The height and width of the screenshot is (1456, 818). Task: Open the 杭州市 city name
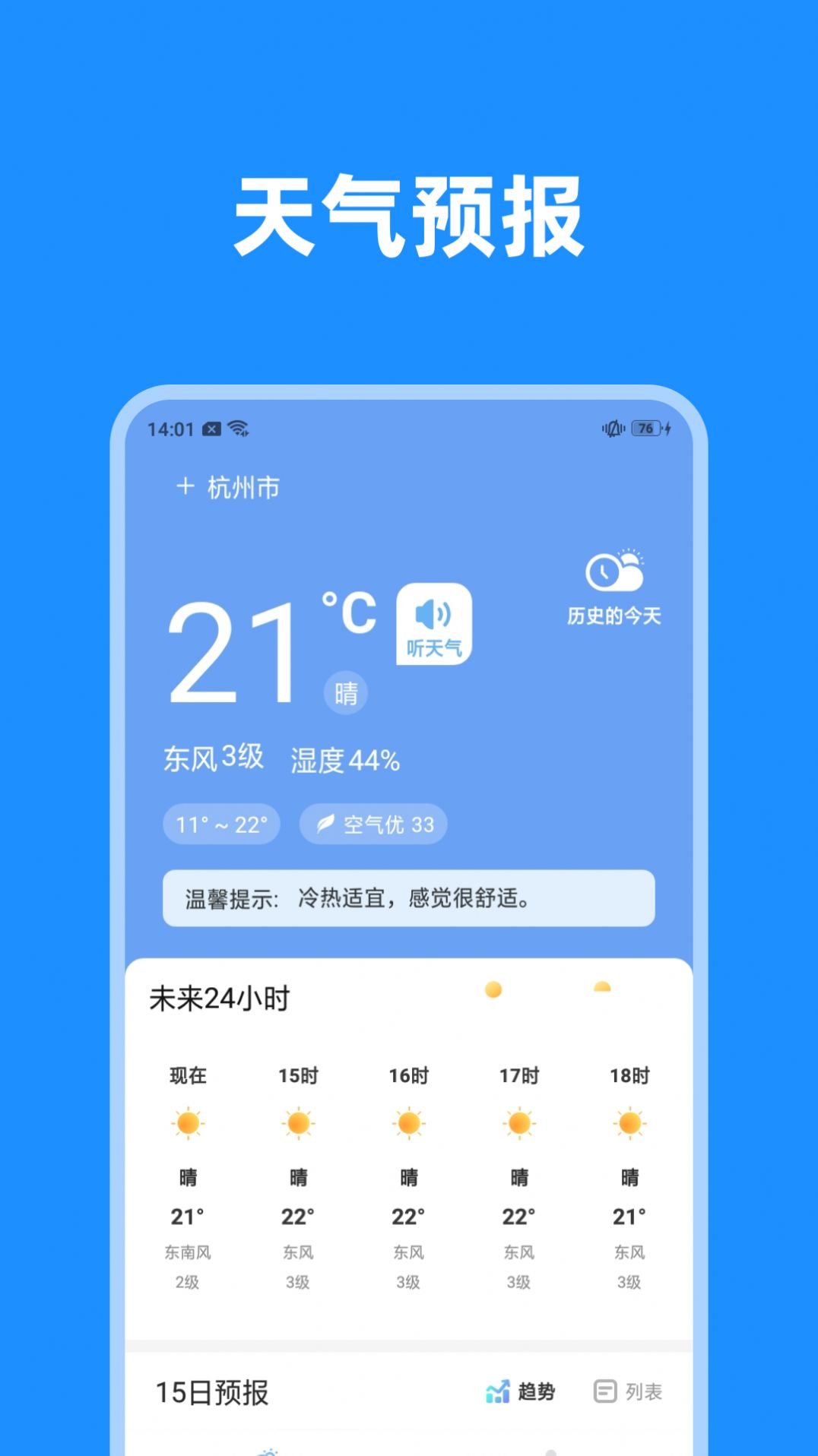click(x=243, y=489)
